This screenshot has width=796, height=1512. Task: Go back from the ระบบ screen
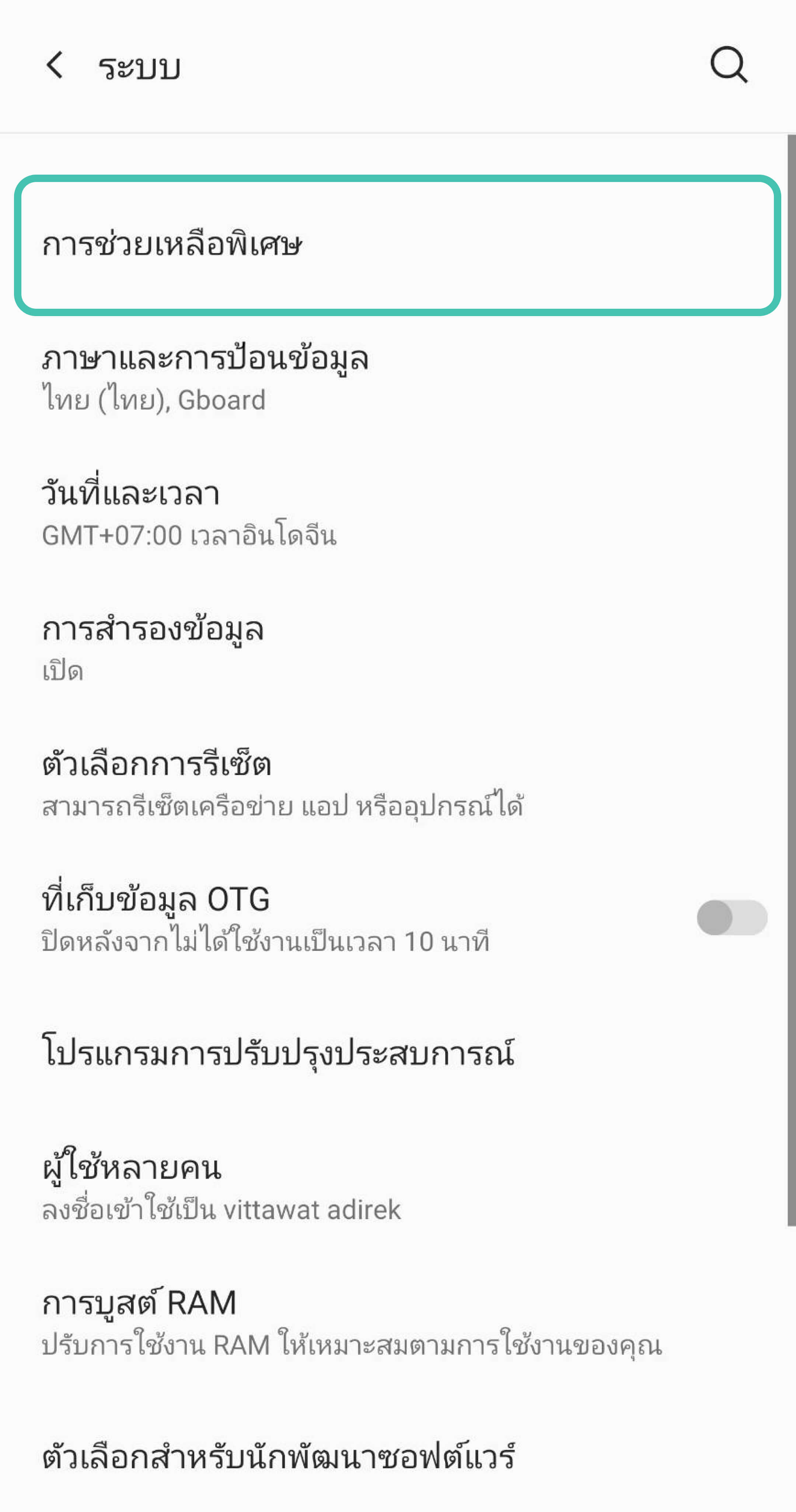tap(55, 65)
